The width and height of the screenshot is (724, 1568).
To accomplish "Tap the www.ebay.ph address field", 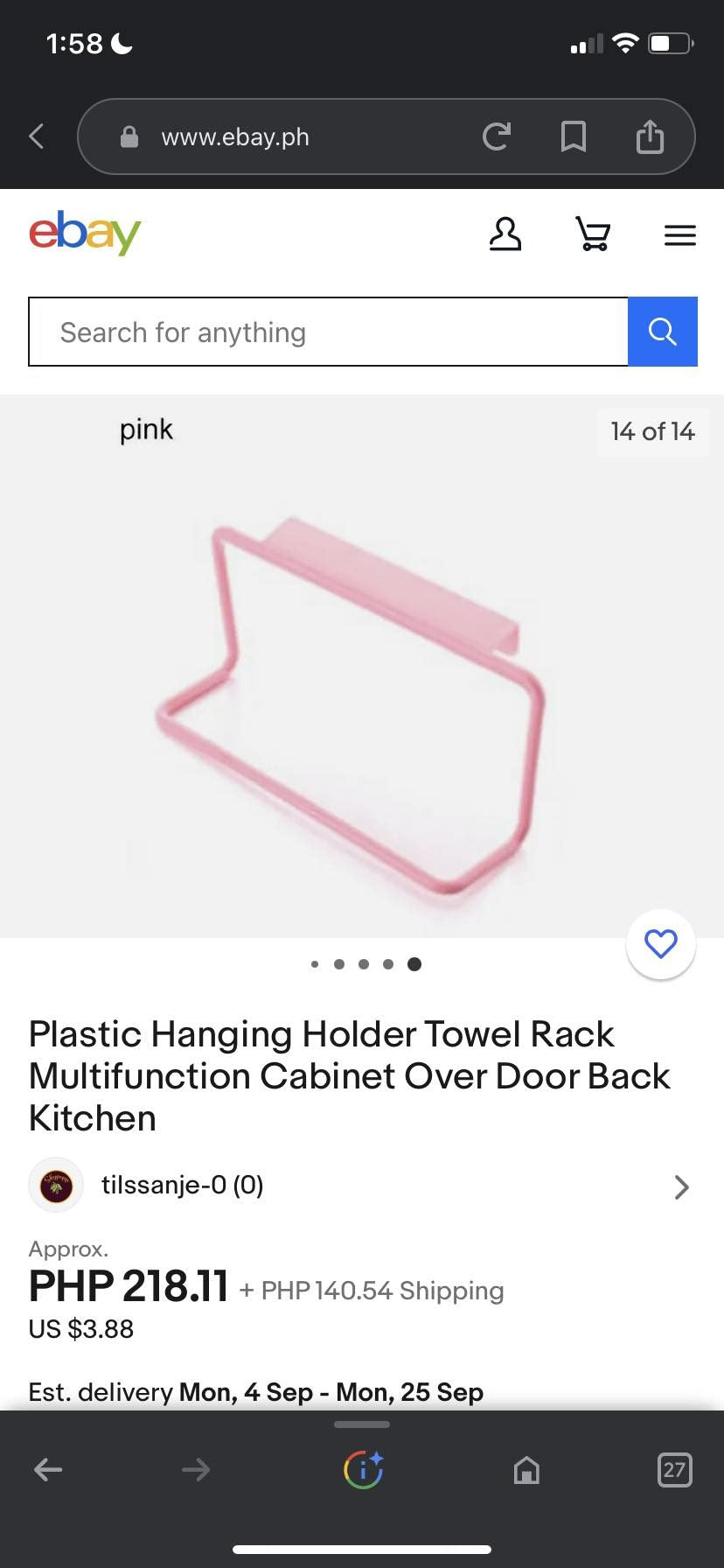I will (x=262, y=137).
